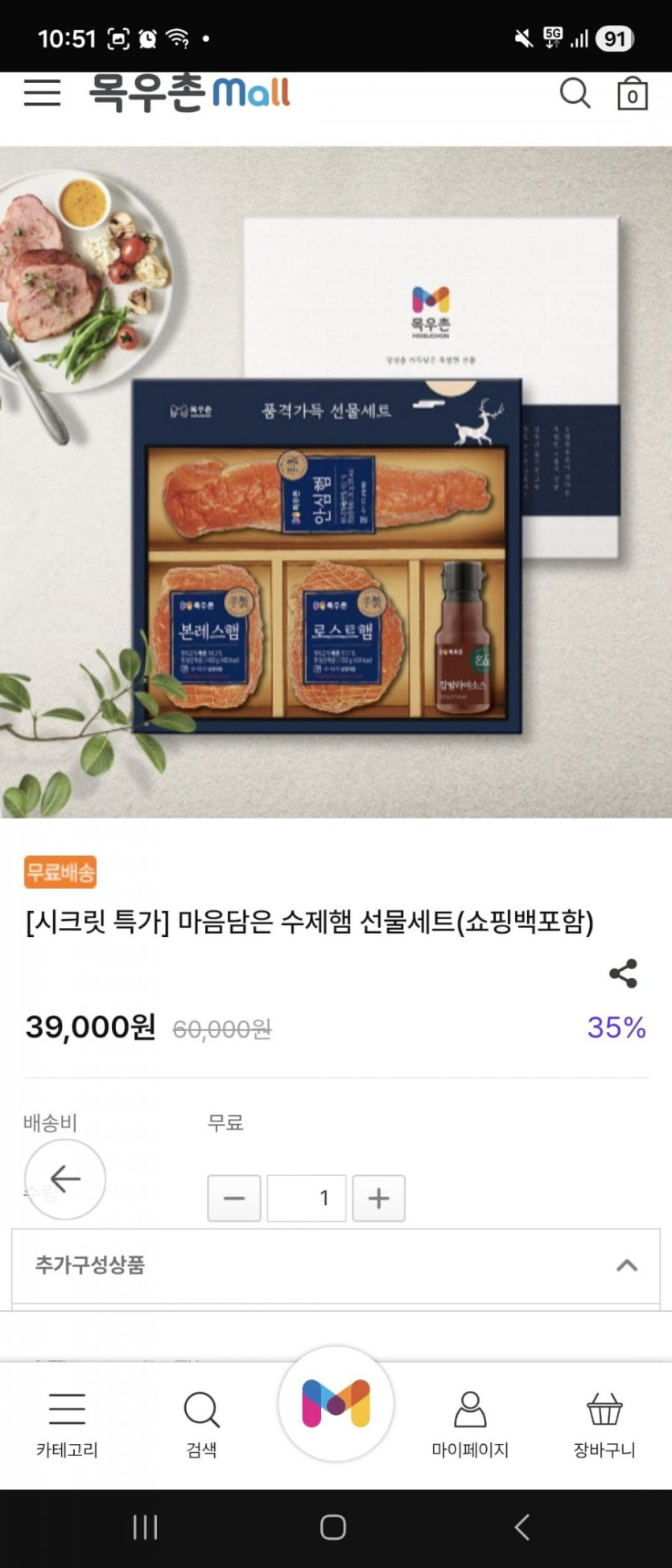Go to home via center M button
This screenshot has width=672, height=1568.
(336, 1403)
